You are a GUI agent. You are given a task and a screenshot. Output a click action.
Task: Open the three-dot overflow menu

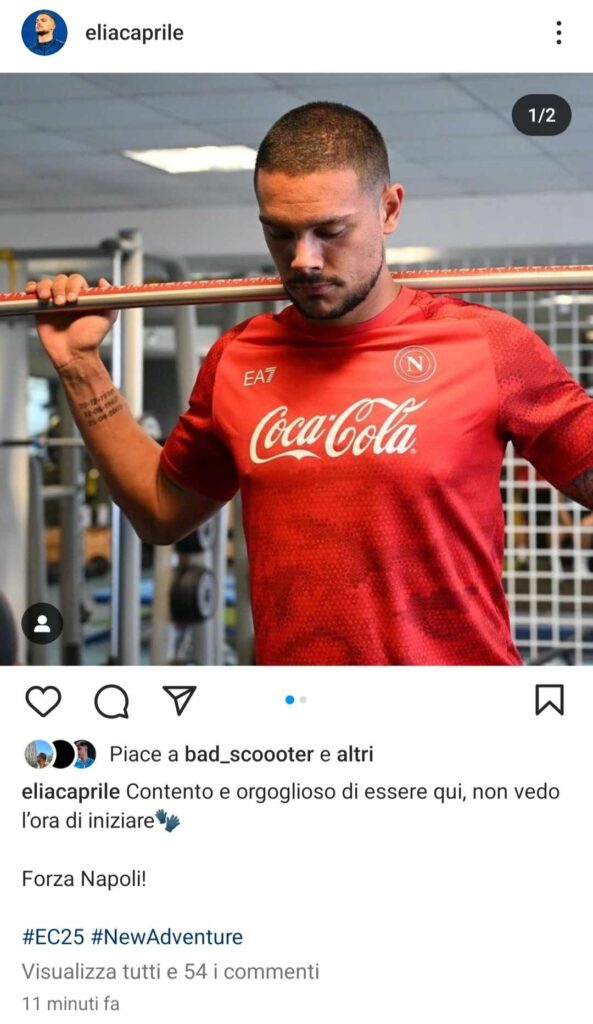coord(558,33)
